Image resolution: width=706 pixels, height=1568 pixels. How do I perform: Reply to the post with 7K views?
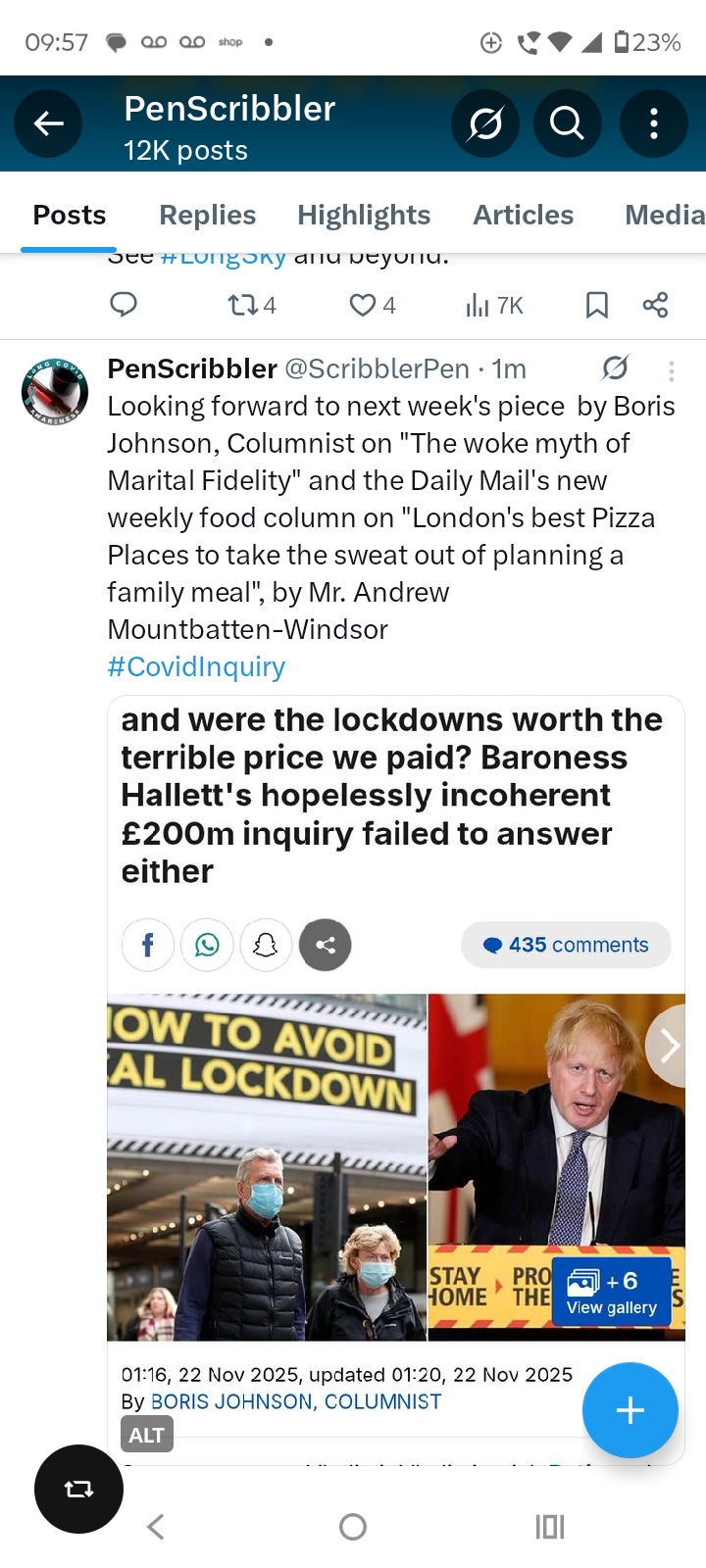[124, 305]
